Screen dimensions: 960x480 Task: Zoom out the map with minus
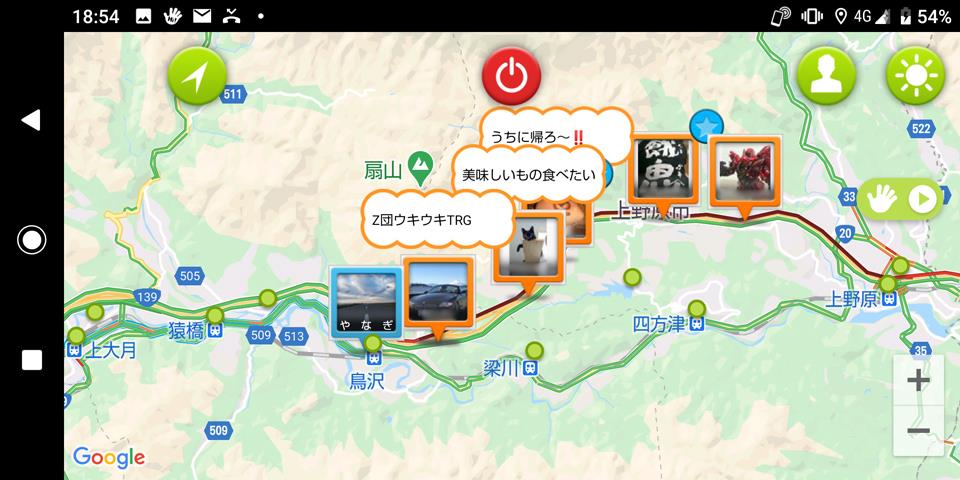[918, 431]
